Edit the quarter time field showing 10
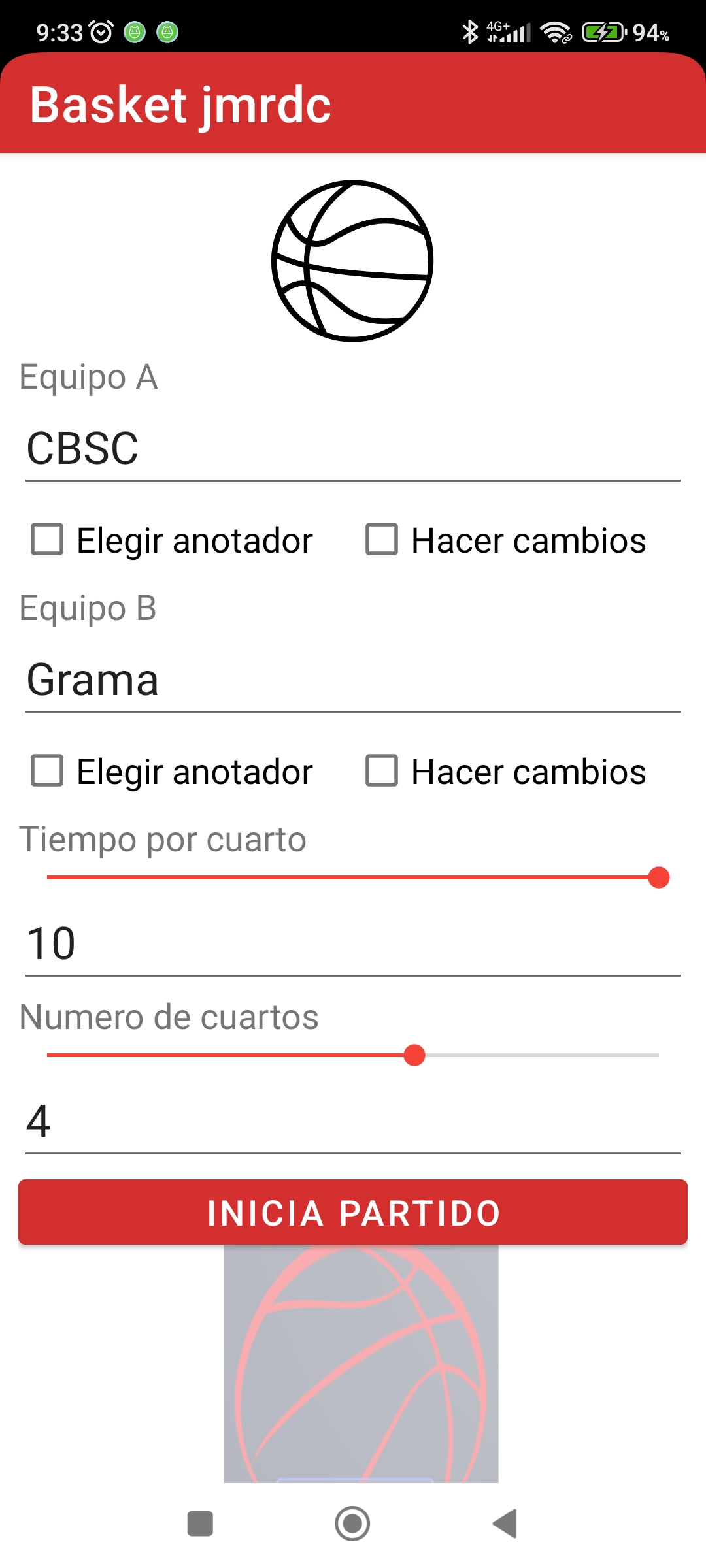Viewport: 706px width, 1568px height. click(353, 945)
